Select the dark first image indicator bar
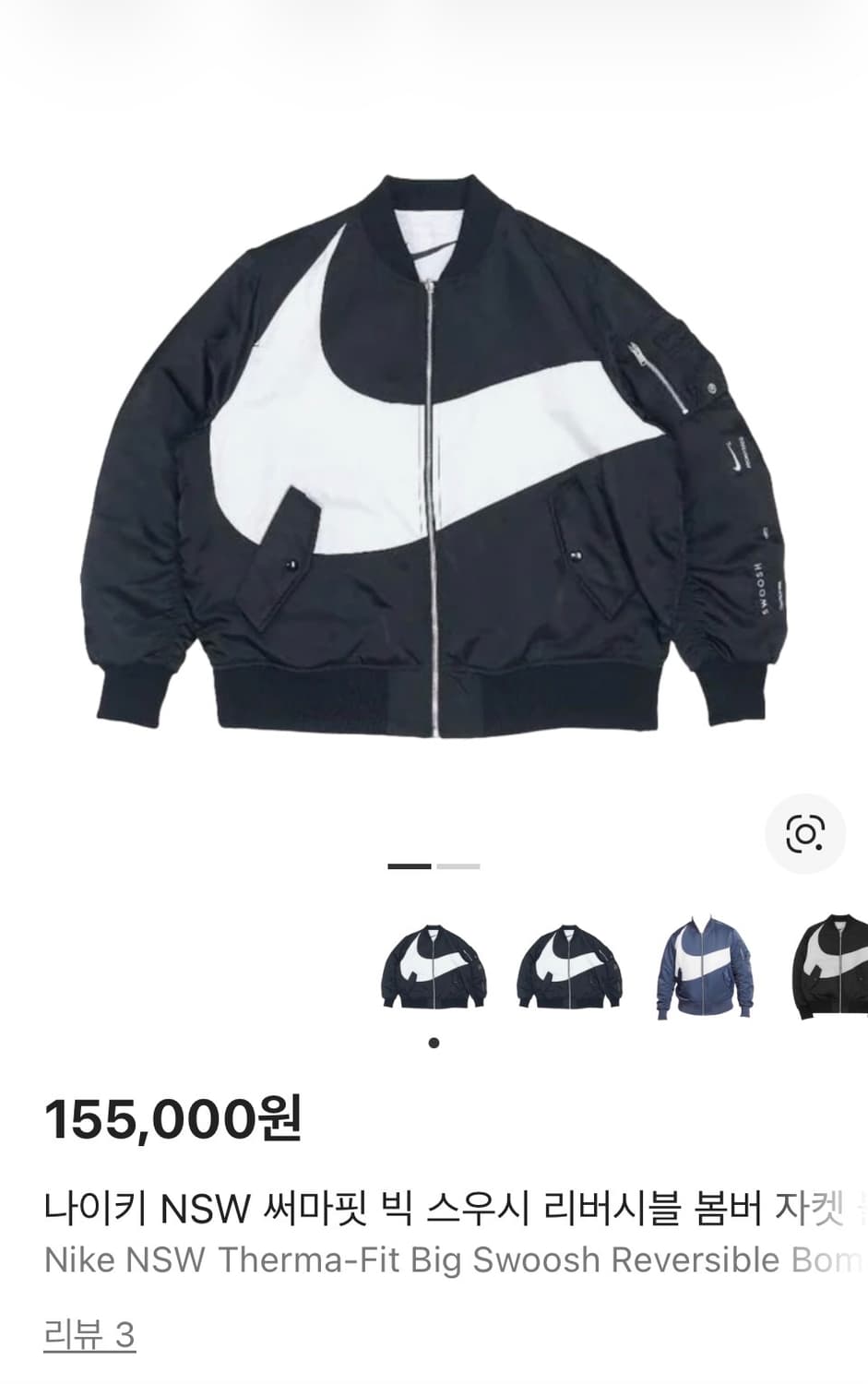Screen dimensions: 868x1384 point(409,867)
